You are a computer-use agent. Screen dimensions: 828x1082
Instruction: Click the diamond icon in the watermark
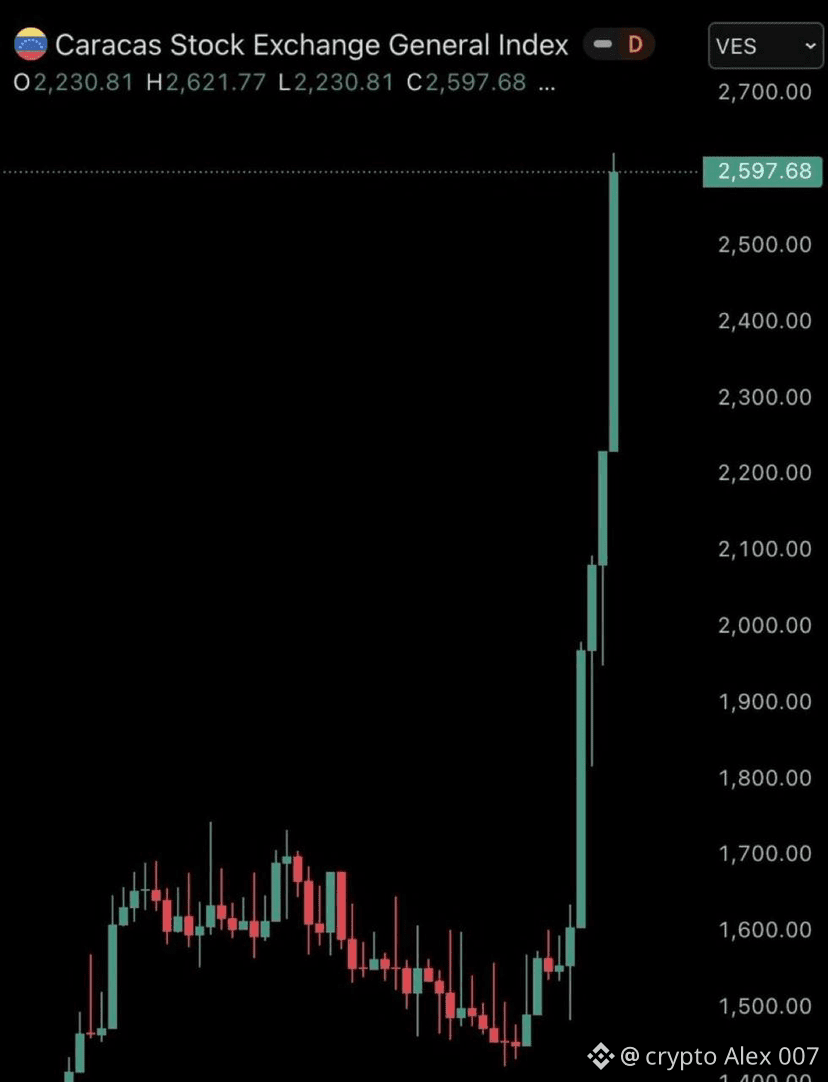point(599,1056)
